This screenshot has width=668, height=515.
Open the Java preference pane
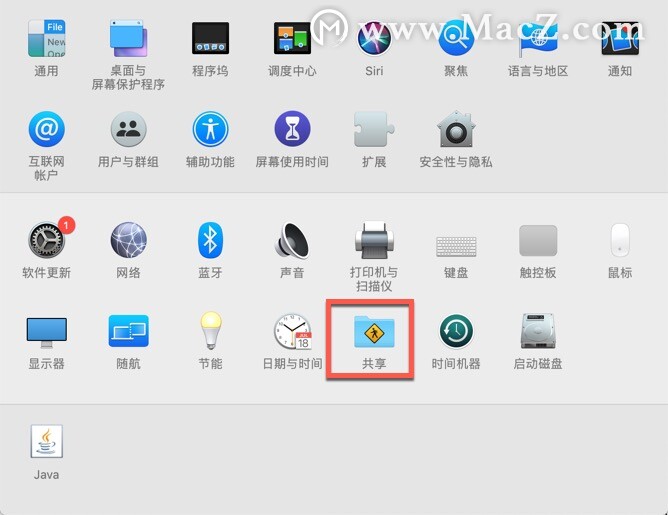[46, 441]
